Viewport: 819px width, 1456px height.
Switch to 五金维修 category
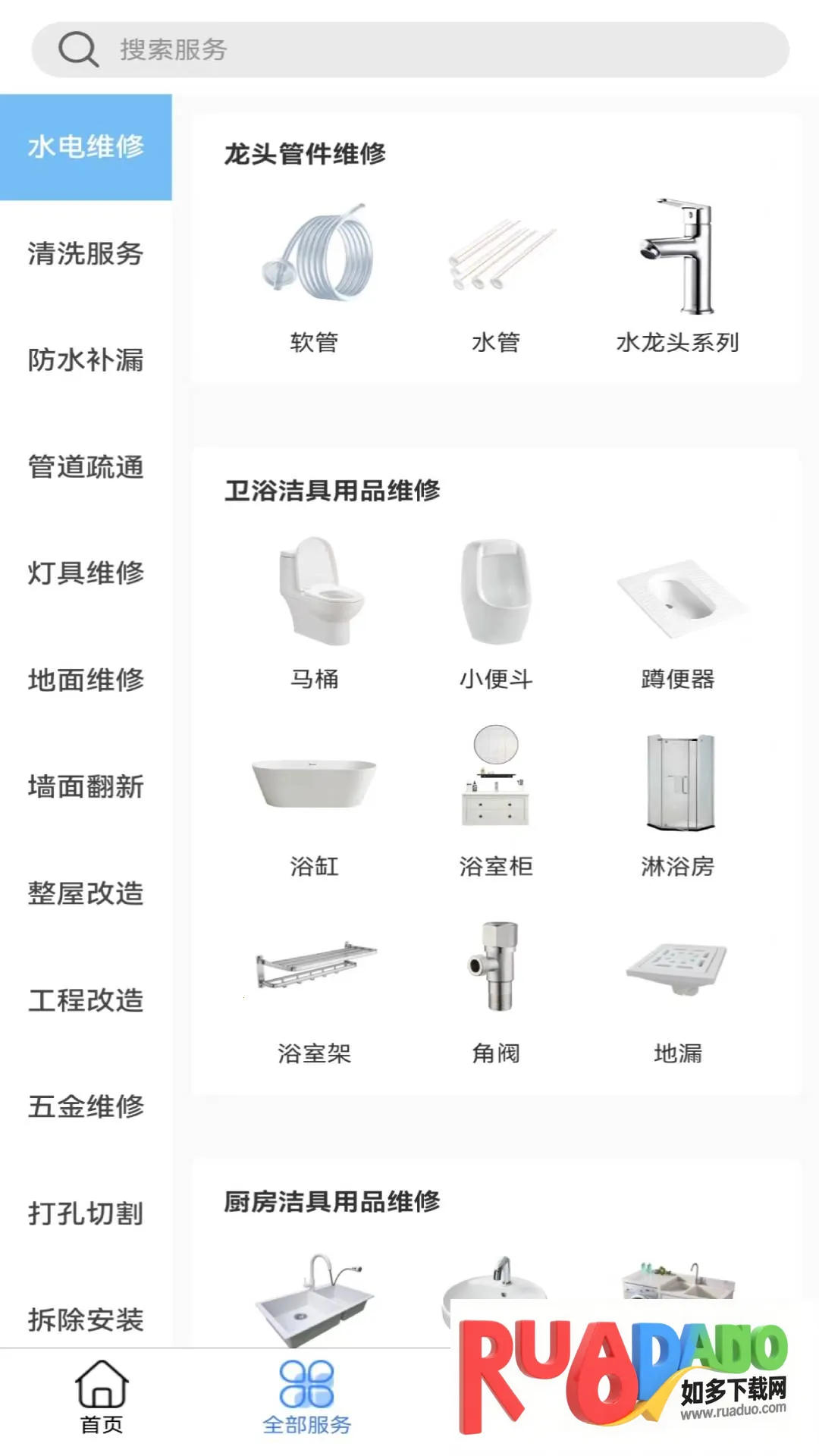click(x=86, y=1106)
